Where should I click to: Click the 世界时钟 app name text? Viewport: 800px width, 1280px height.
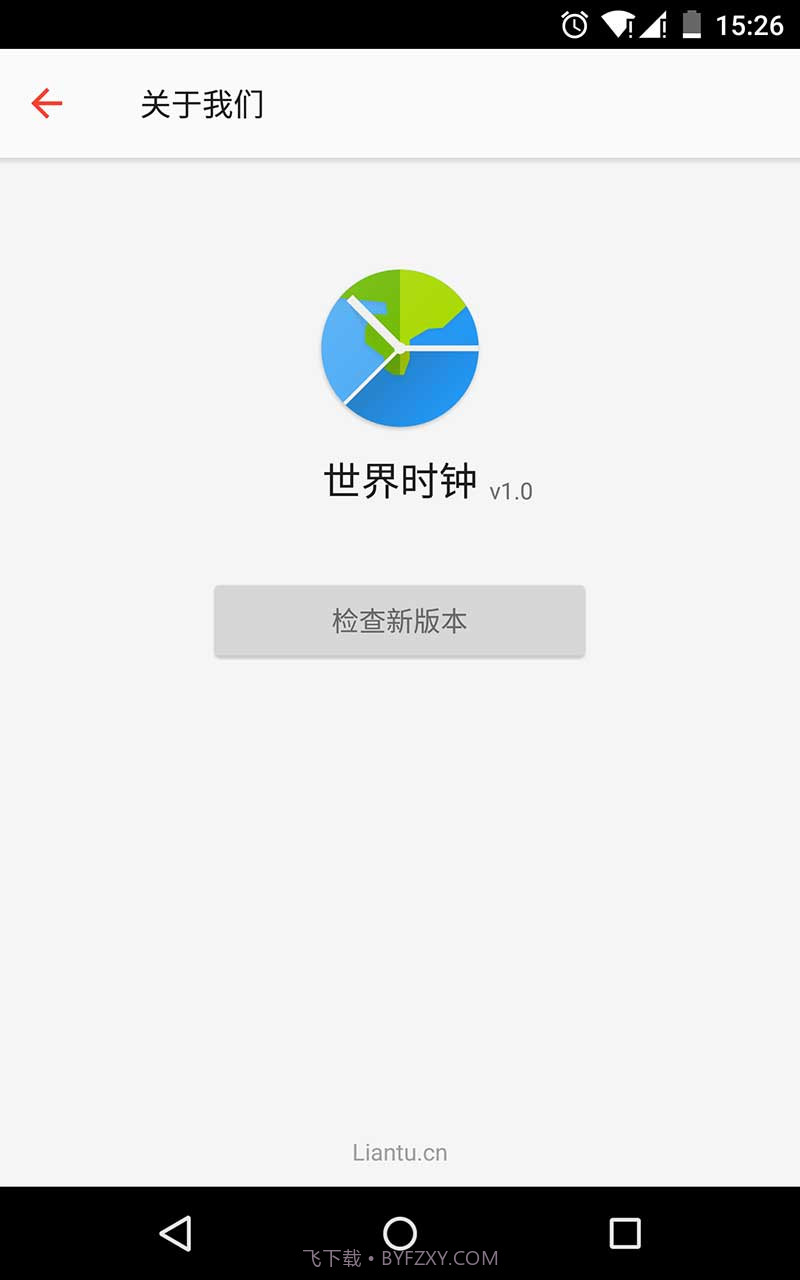coord(398,480)
